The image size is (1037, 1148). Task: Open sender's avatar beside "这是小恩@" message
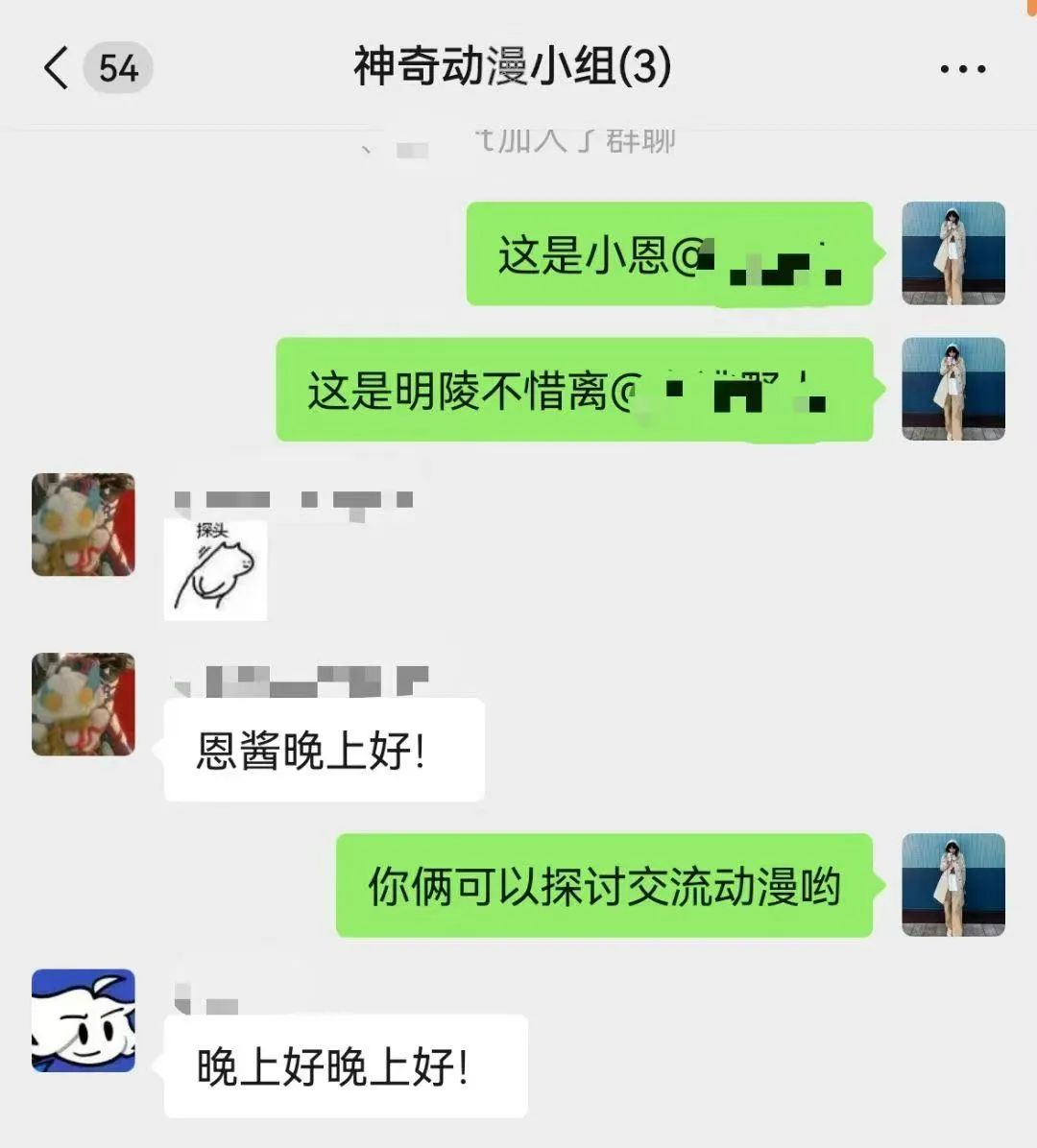(953, 253)
